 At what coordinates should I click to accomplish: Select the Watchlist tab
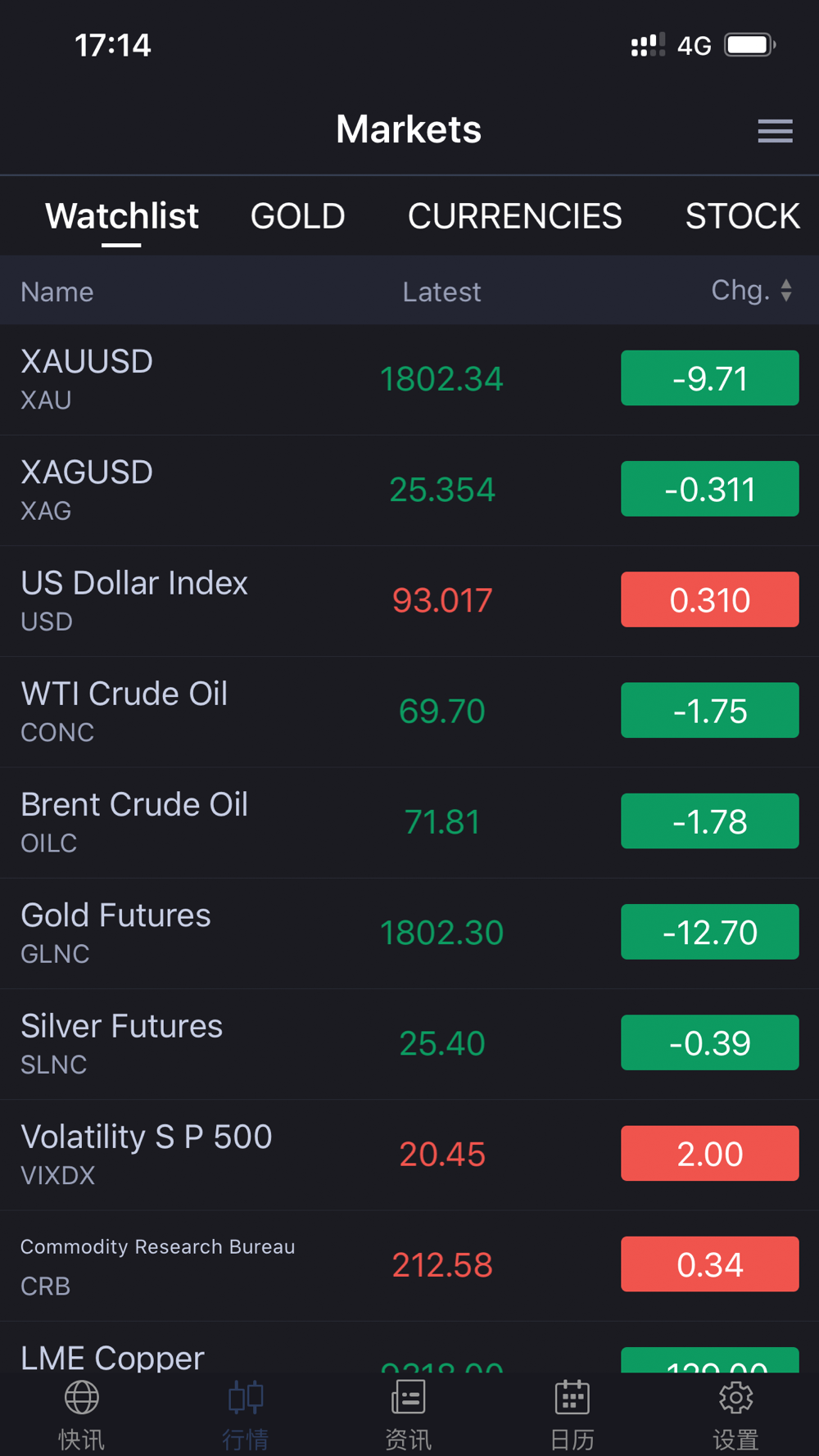(122, 216)
